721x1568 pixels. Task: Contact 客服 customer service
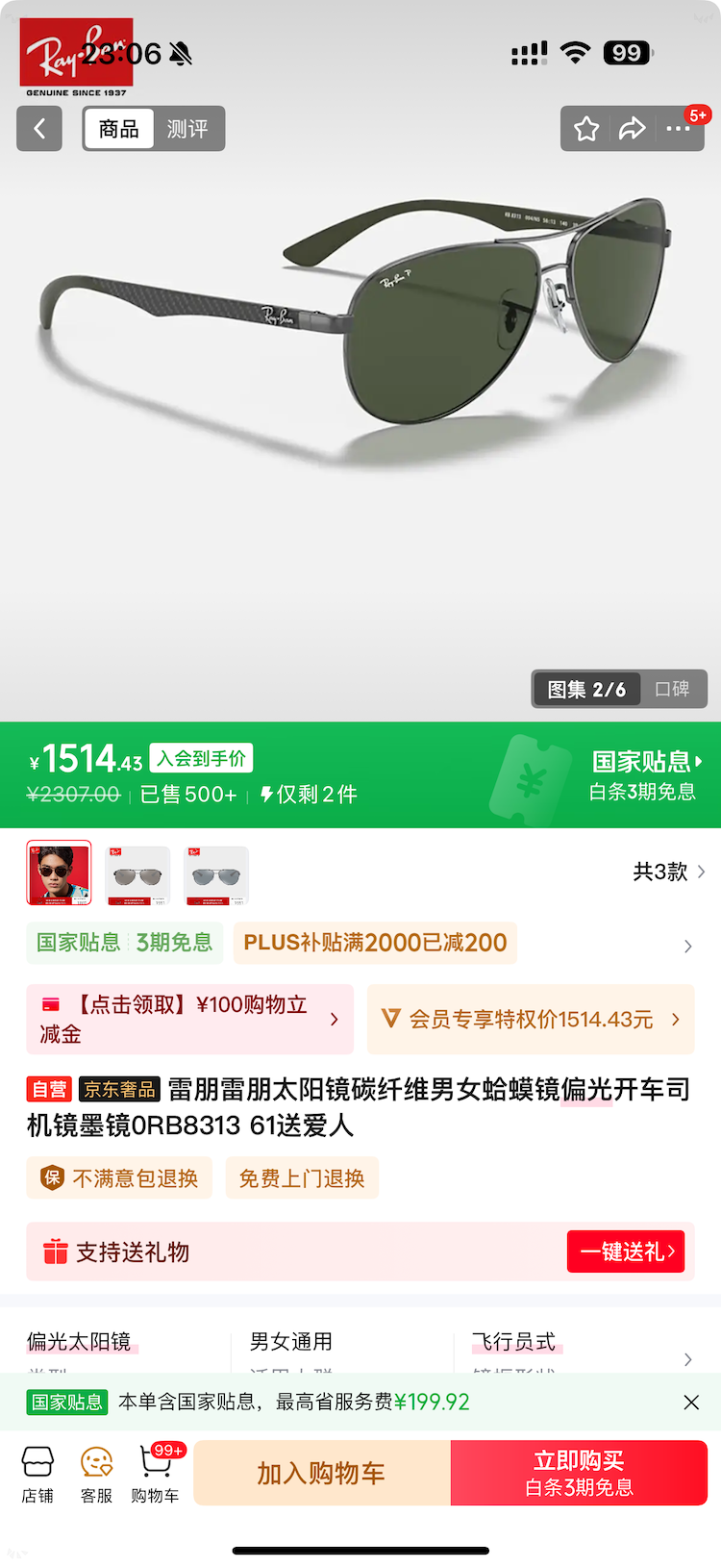pyautogui.click(x=96, y=1474)
